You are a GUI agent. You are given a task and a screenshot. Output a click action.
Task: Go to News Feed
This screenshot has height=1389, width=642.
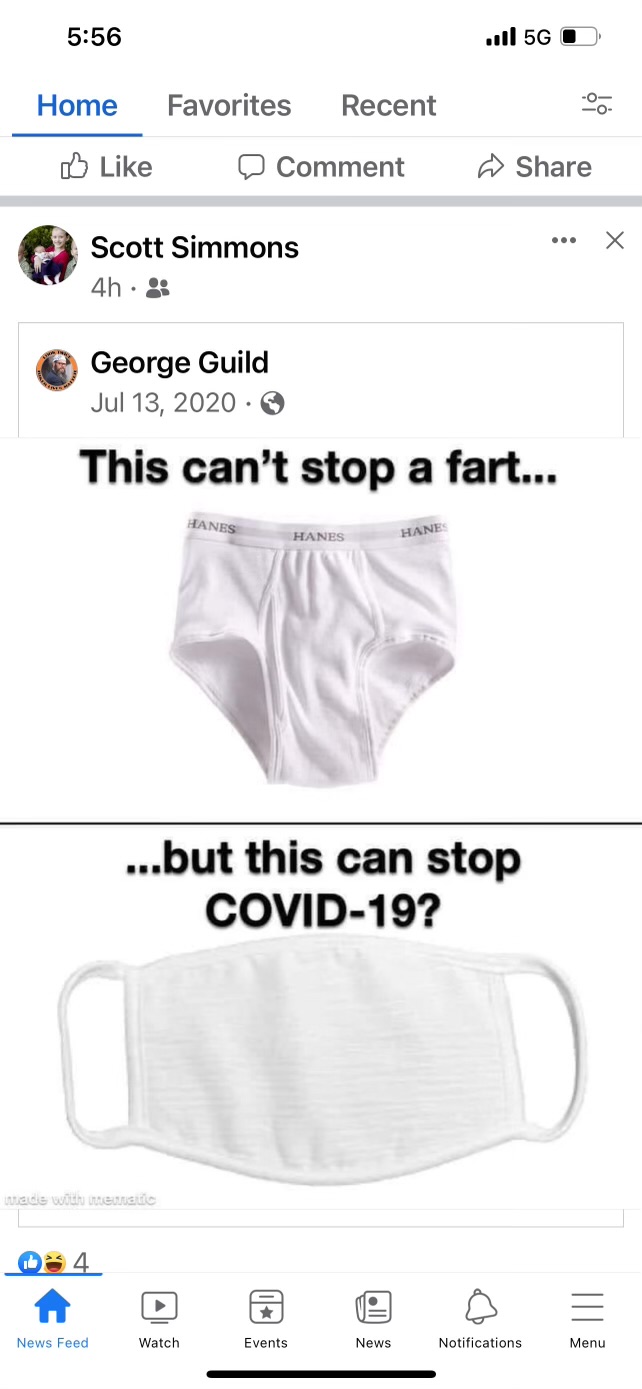52,1319
